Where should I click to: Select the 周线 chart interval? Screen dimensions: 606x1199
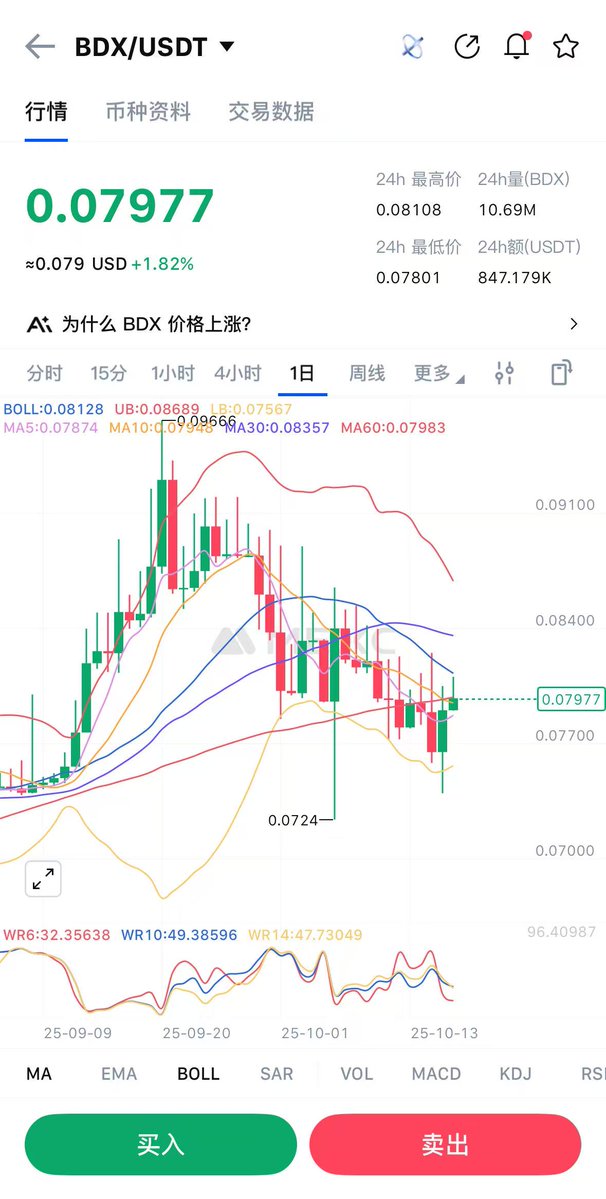[x=367, y=373]
